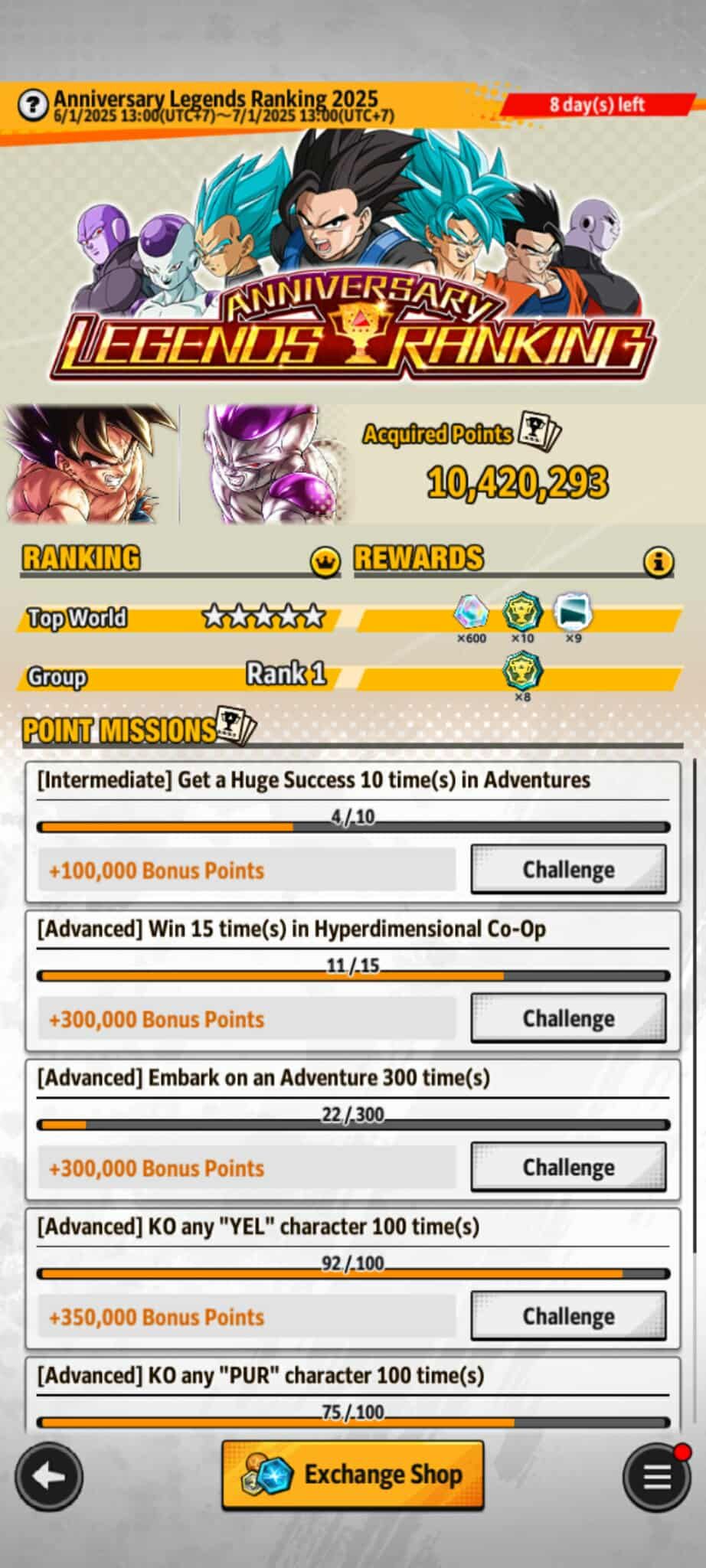Challenge the Huge Success Adventures mission
Image resolution: width=706 pixels, height=1568 pixels.
(568, 869)
